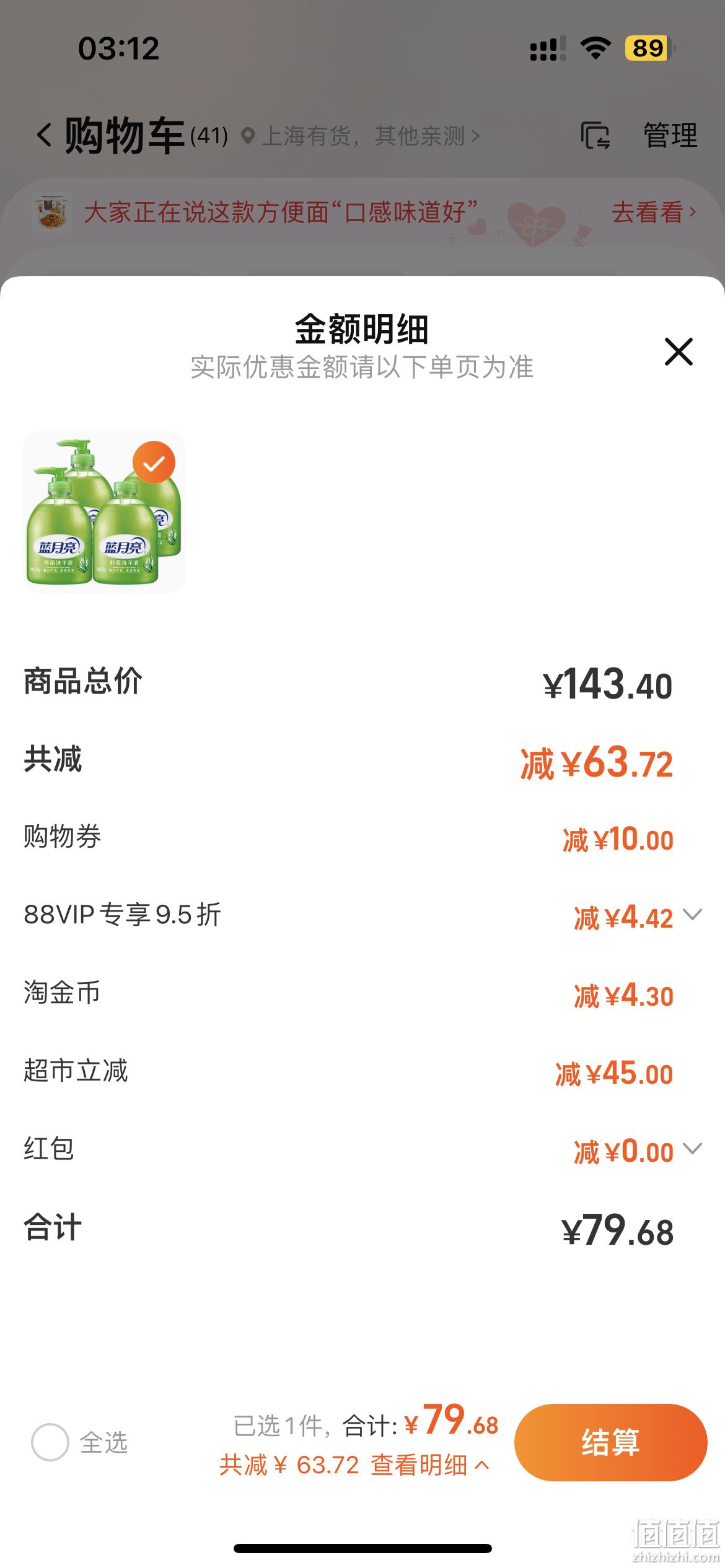Deselect the 蓝月亮 hand soap item
This screenshot has width=725, height=1568.
154,463
